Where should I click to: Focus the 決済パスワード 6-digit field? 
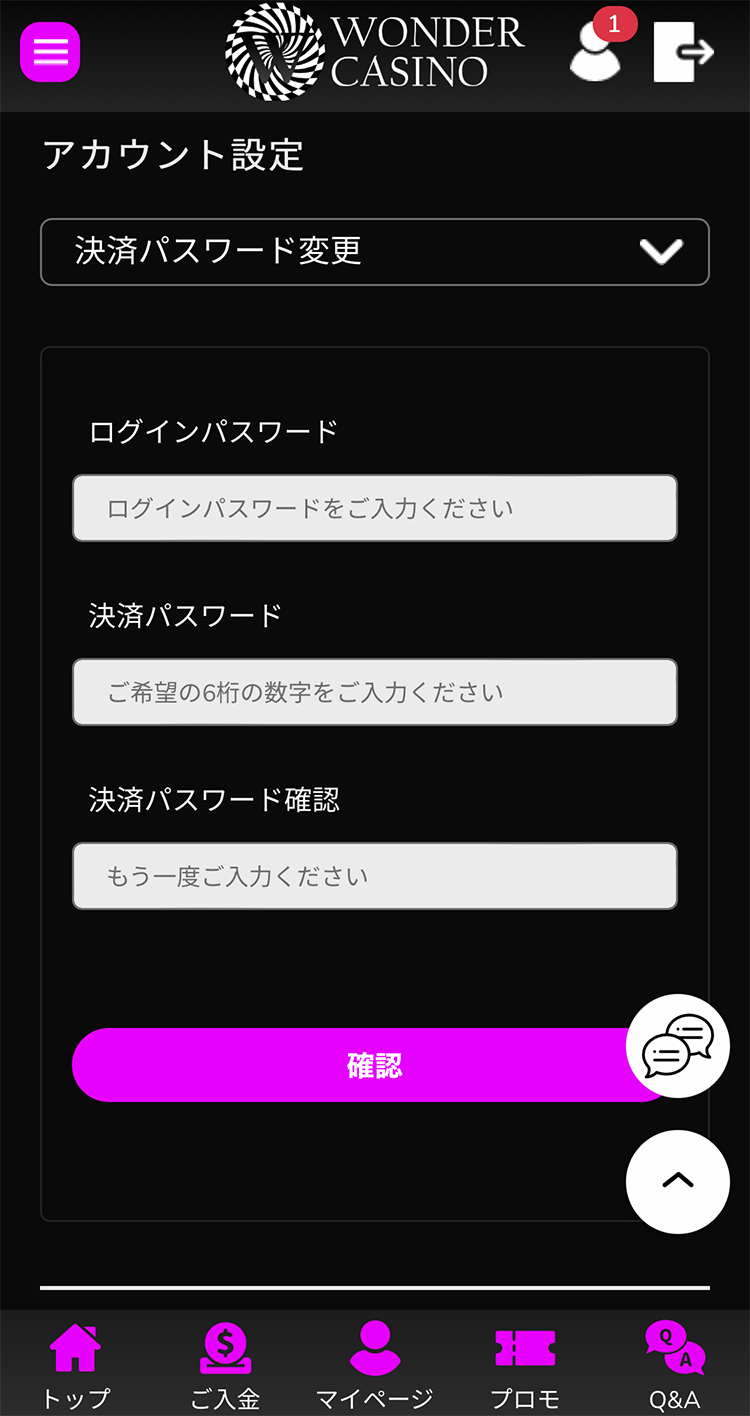pos(375,692)
